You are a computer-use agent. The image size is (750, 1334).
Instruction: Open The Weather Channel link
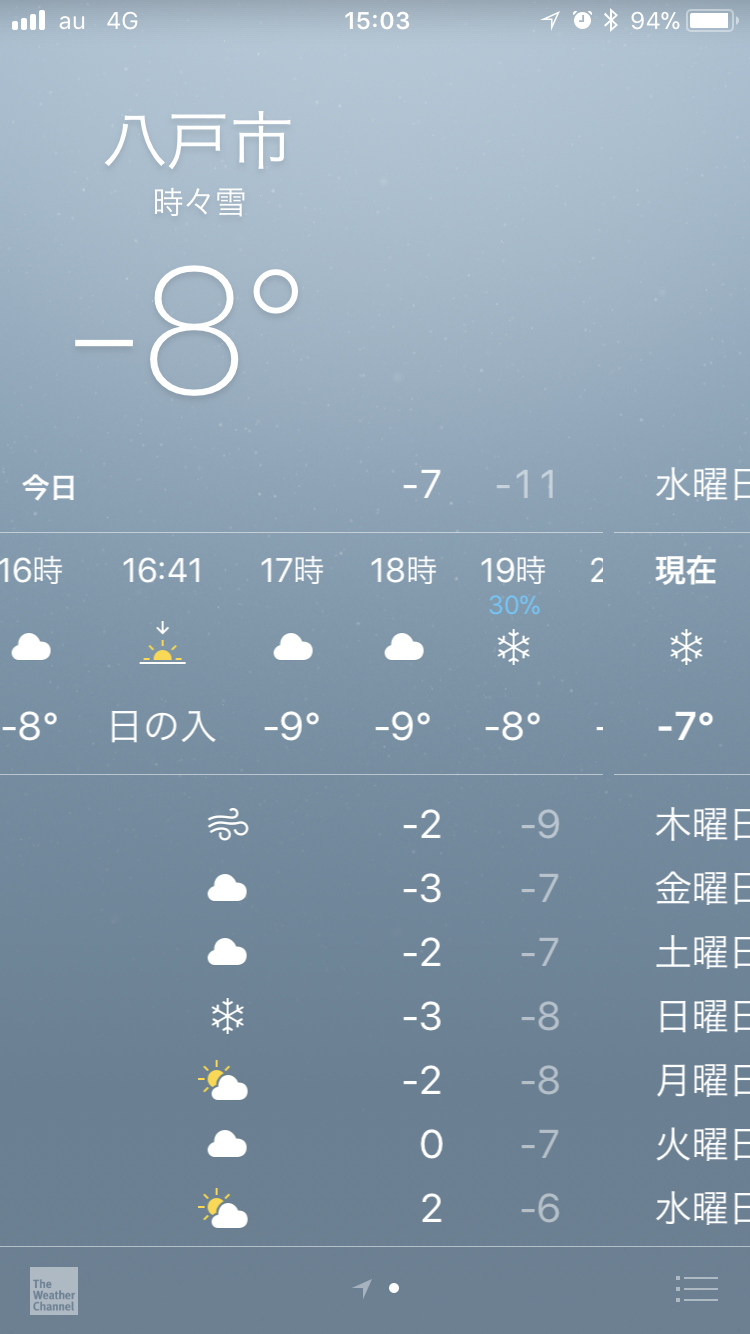click(x=54, y=1290)
